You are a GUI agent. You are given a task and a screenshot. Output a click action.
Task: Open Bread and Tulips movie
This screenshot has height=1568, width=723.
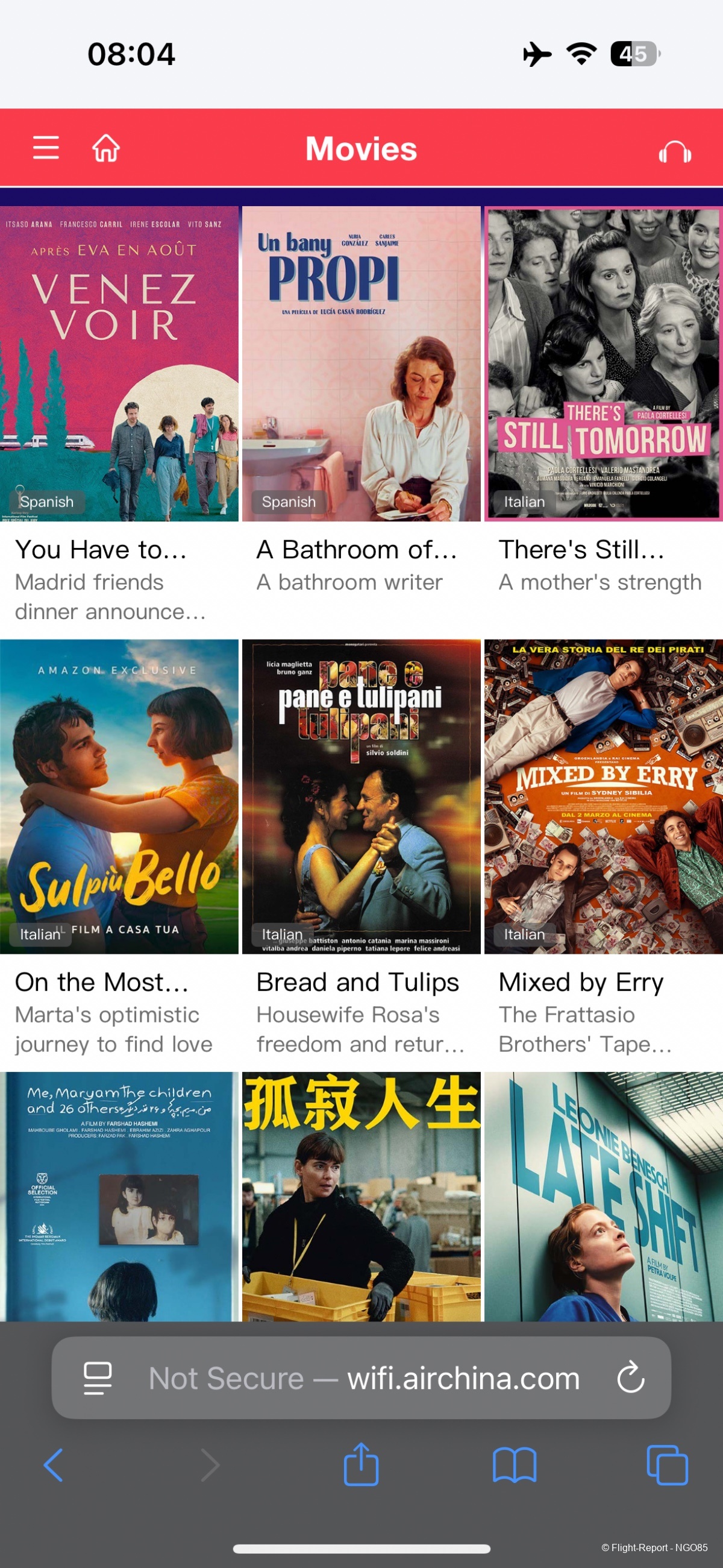click(361, 796)
